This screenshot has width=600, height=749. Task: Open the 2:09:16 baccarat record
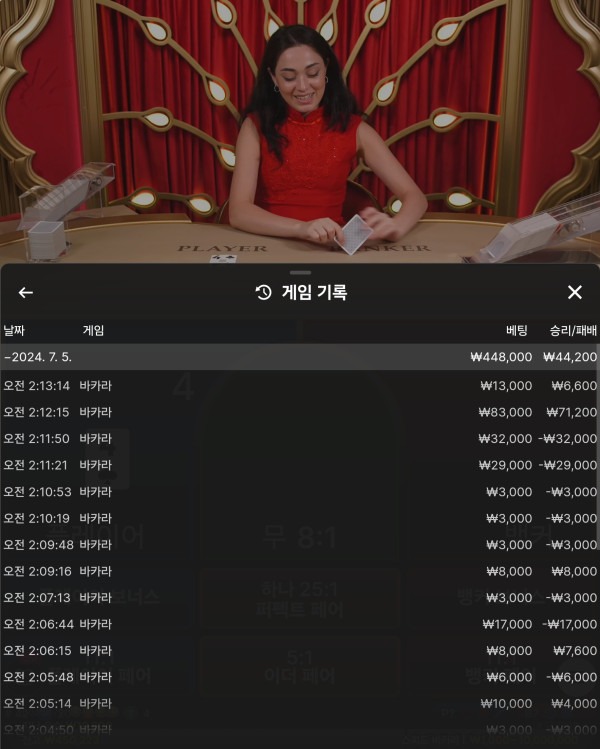(x=300, y=571)
